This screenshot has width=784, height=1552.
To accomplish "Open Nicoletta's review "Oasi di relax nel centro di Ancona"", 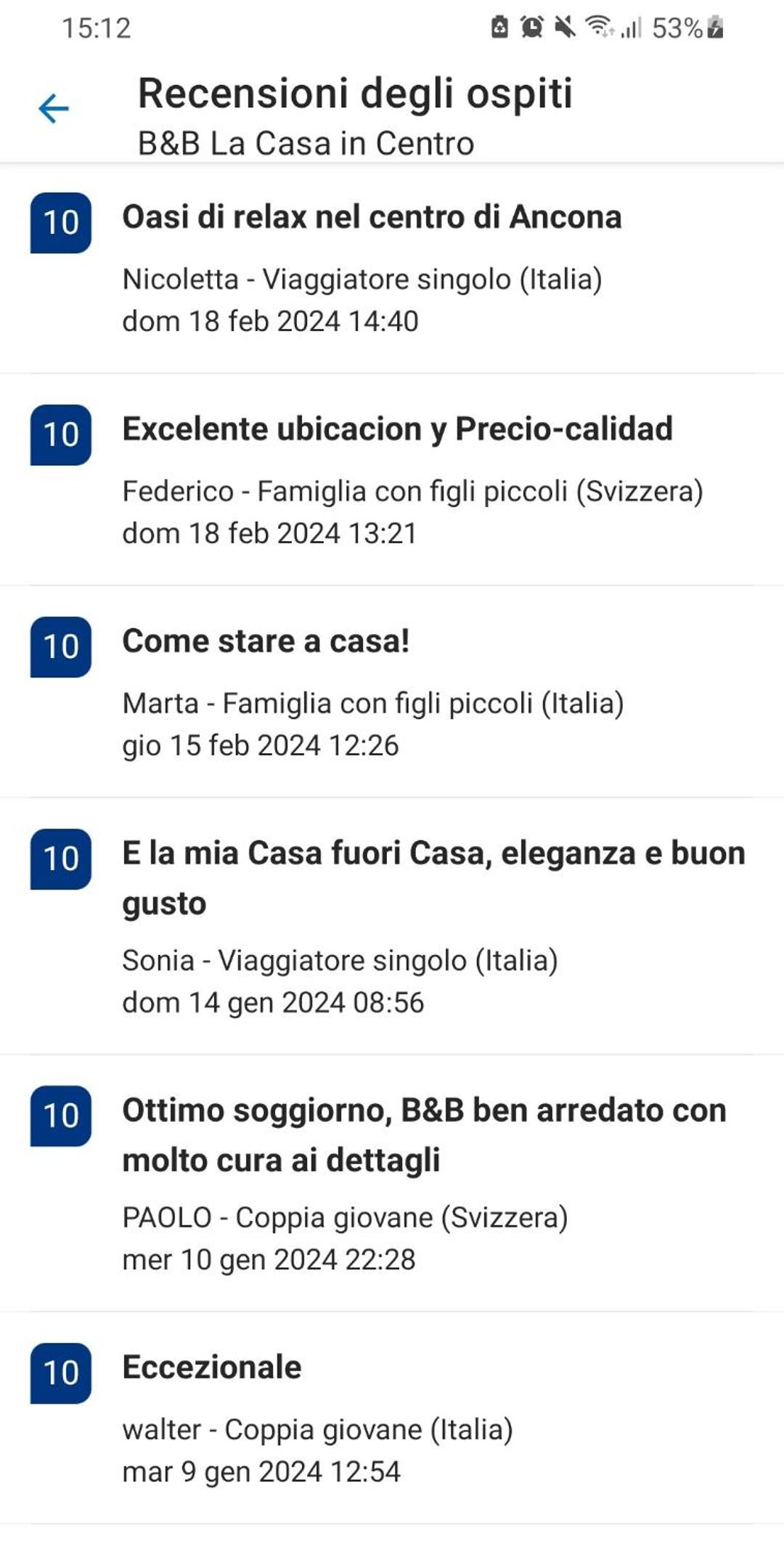I will pos(392,268).
